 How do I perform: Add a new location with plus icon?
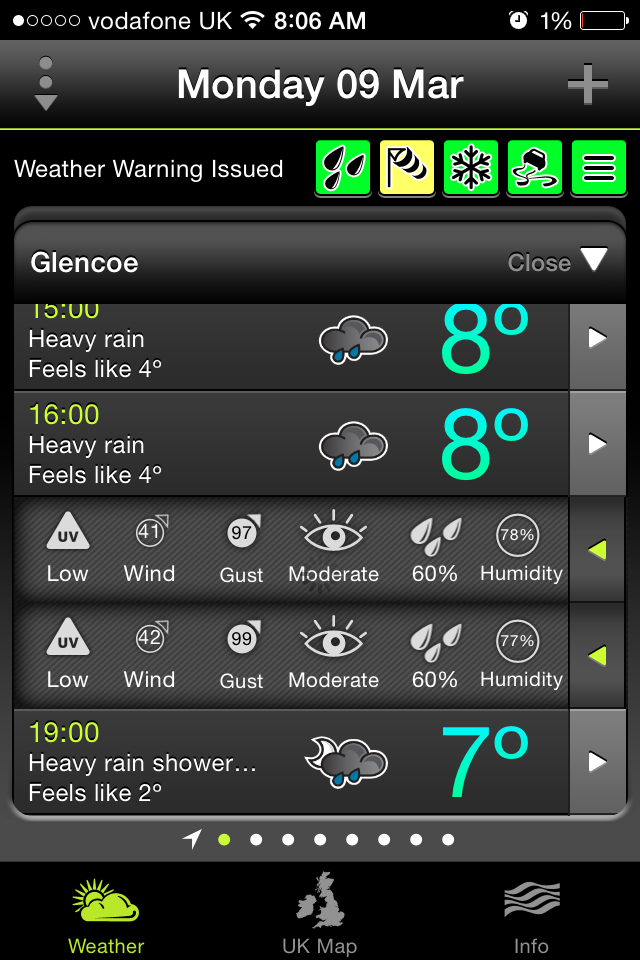point(587,85)
